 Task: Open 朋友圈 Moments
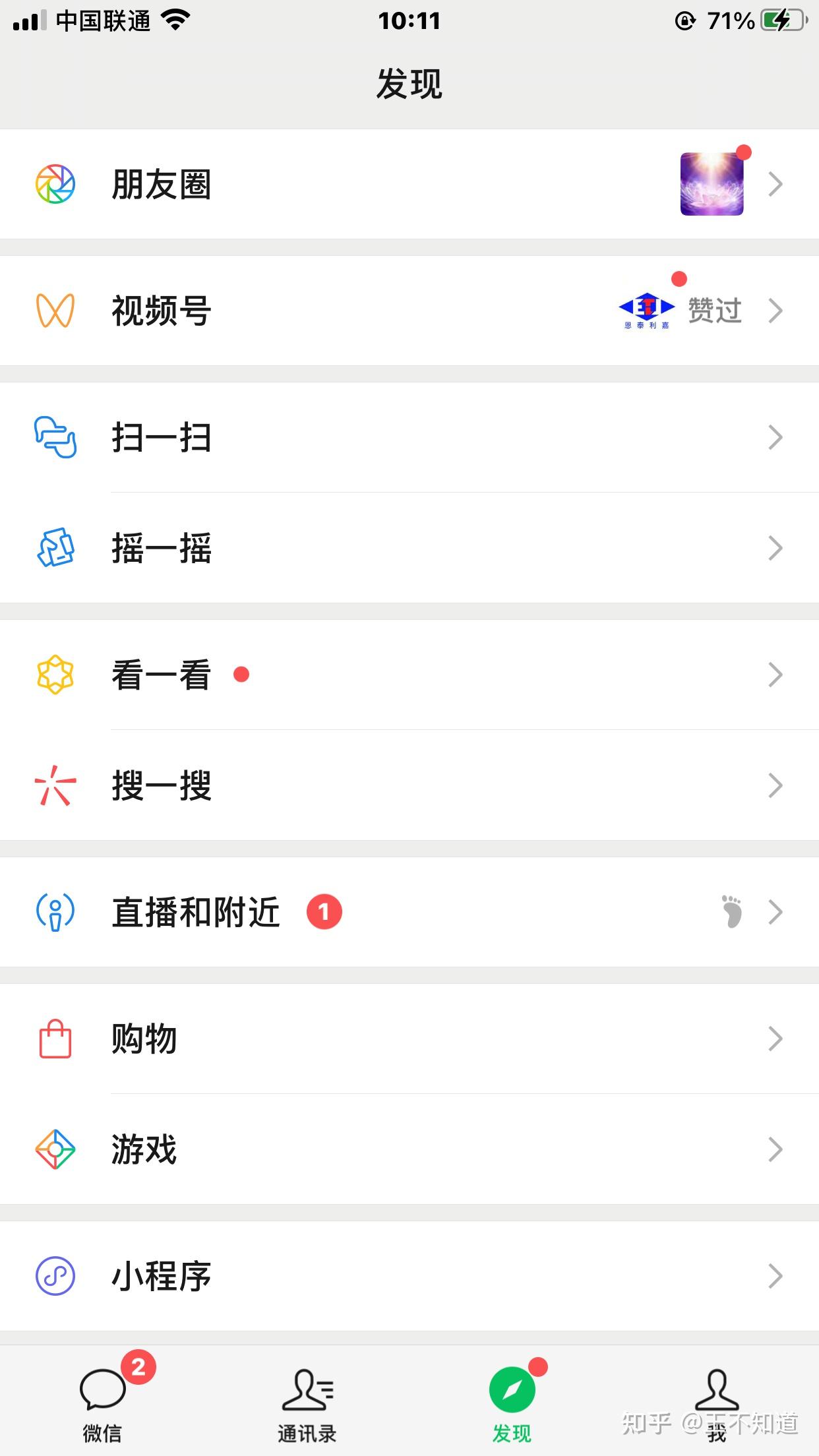pyautogui.click(x=162, y=184)
